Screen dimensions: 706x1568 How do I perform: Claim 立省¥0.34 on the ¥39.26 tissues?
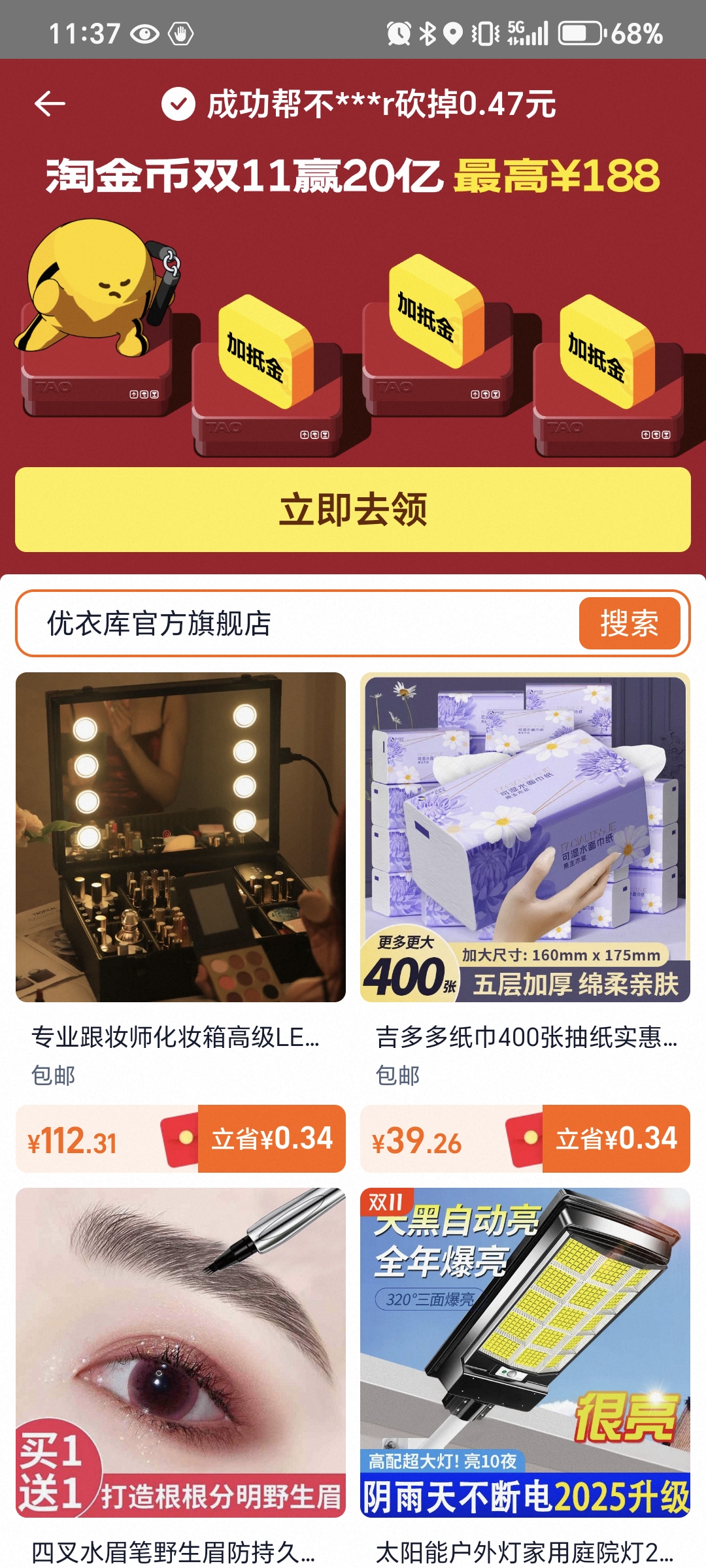616,1139
